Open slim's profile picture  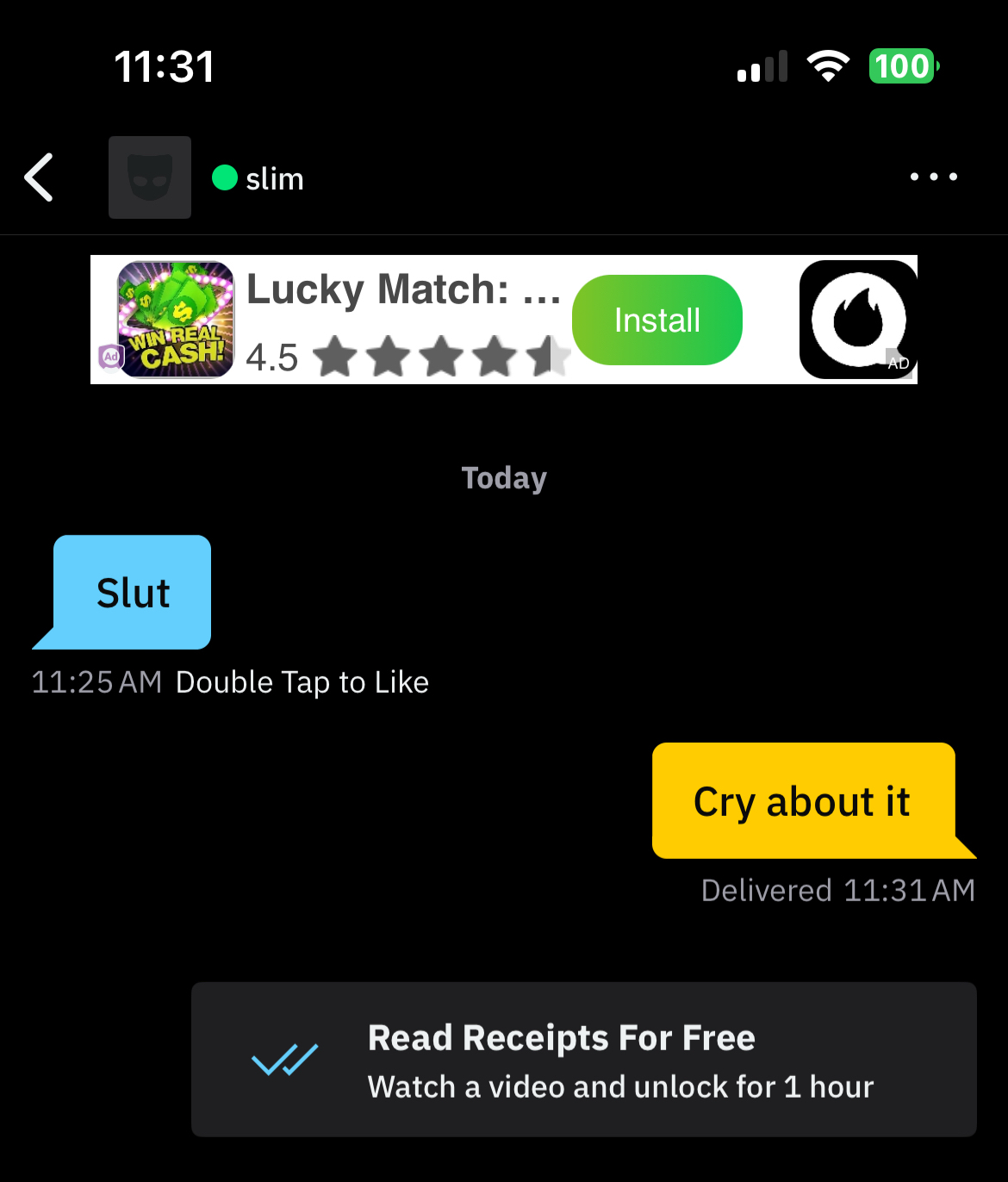pyautogui.click(x=150, y=177)
